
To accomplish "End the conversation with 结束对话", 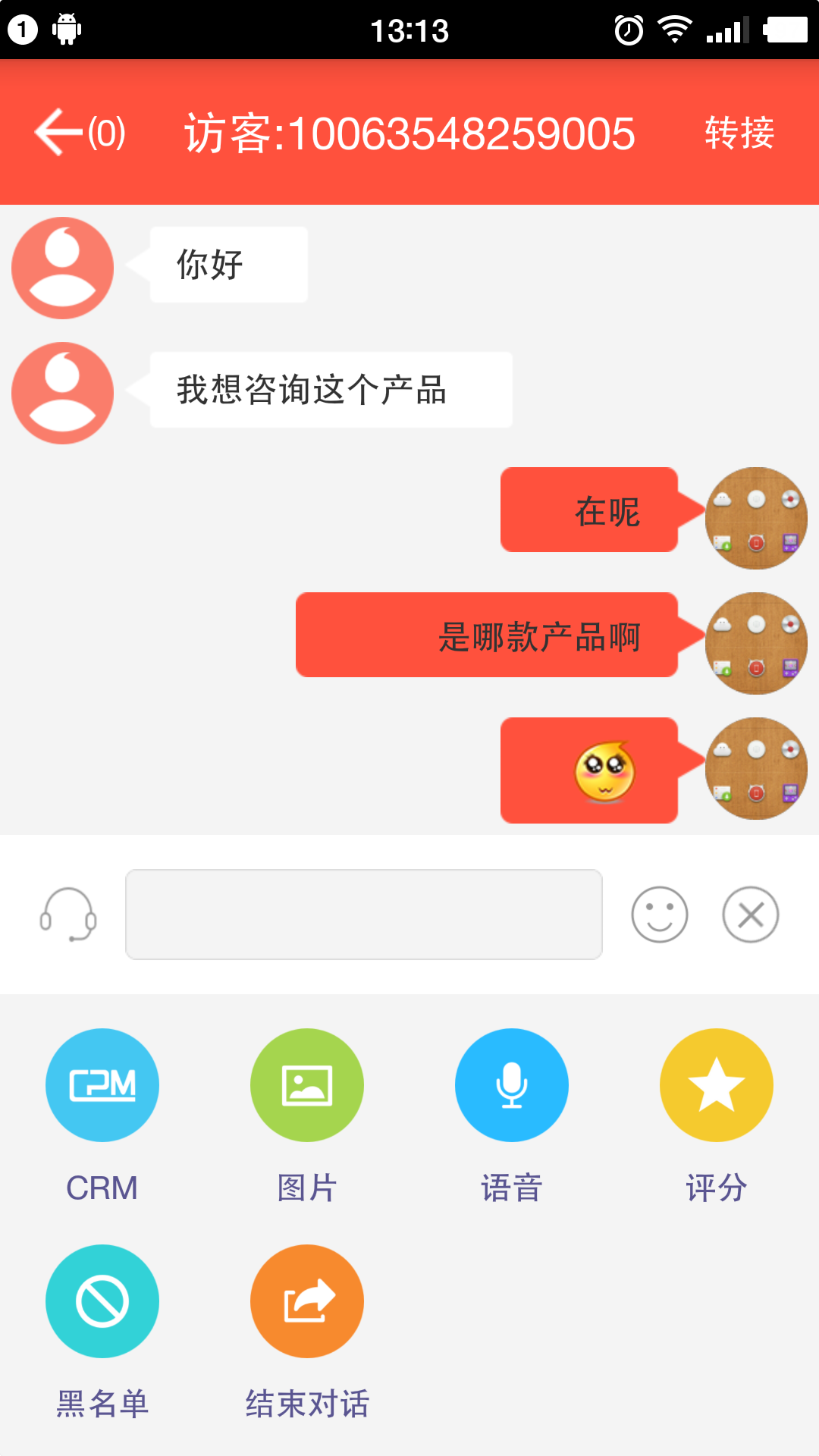I will (x=307, y=1301).
